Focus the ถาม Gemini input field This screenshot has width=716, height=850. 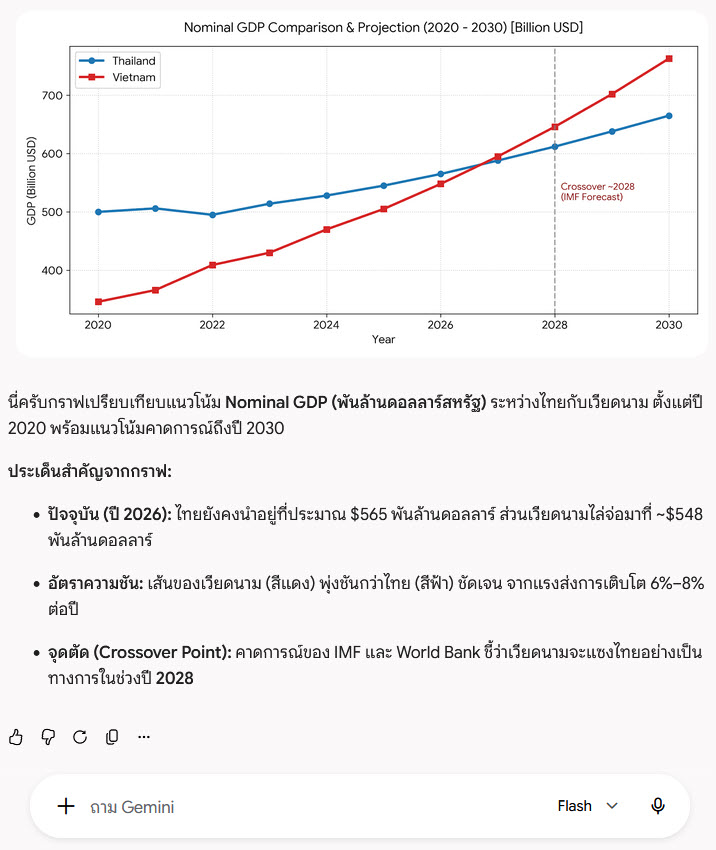point(314,807)
